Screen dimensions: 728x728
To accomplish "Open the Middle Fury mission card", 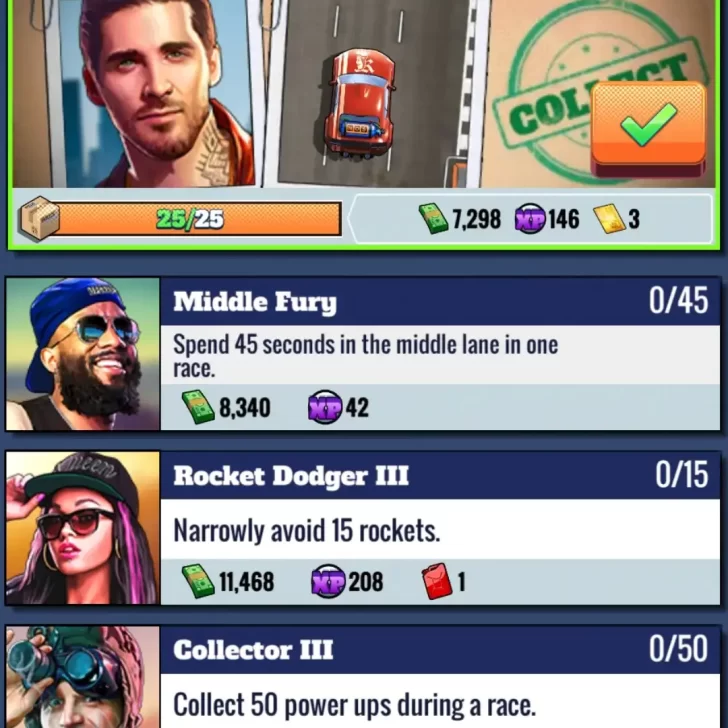I will tap(440, 354).
